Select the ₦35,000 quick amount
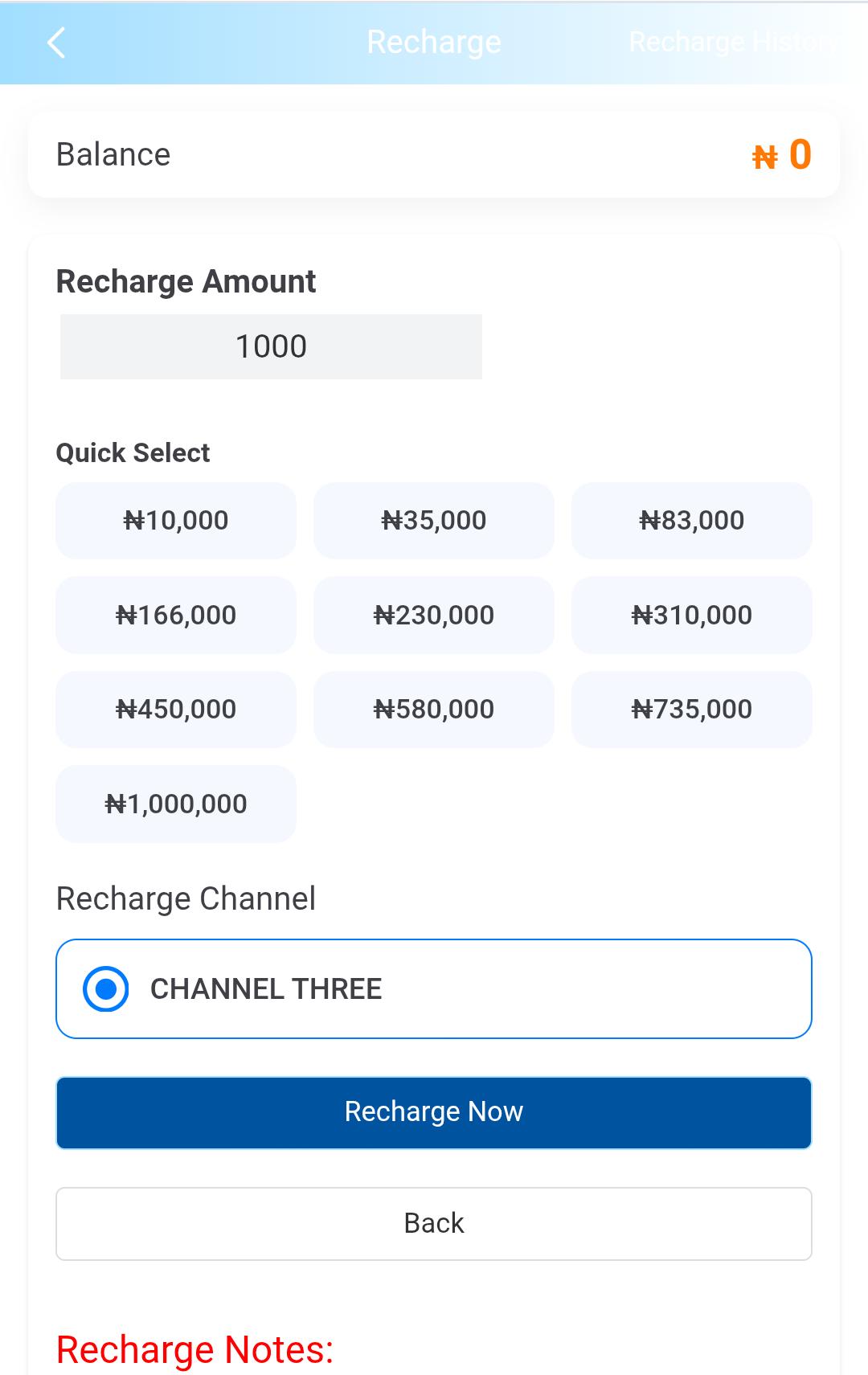This screenshot has width=868, height=1375. point(434,521)
